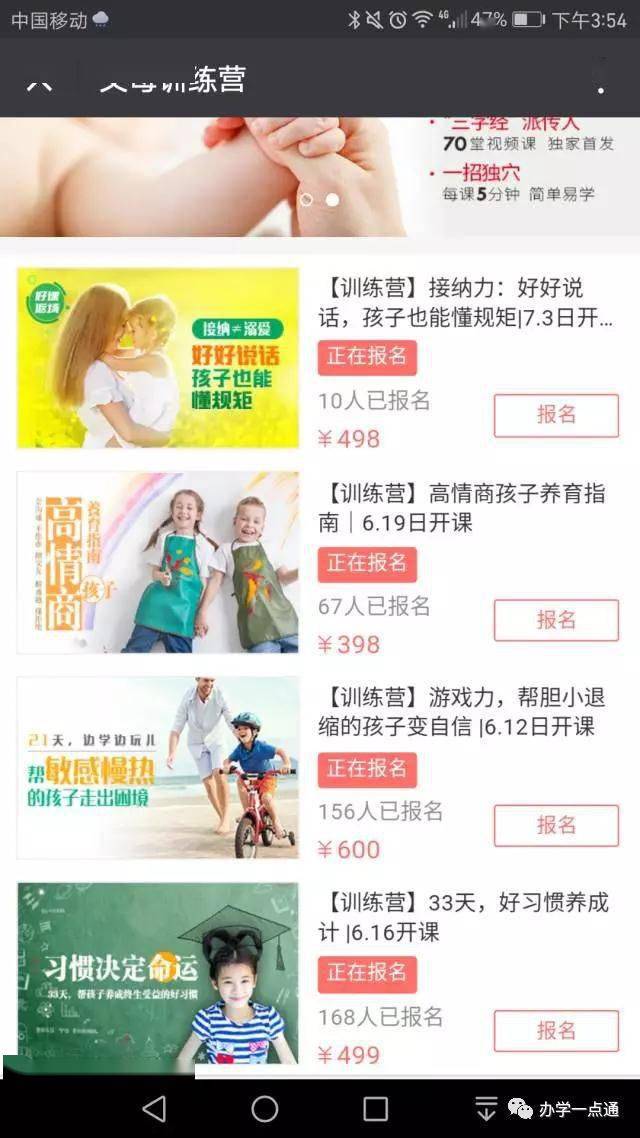The image size is (640, 1138).
Task: Go back using the system back button
Action: point(154,1108)
